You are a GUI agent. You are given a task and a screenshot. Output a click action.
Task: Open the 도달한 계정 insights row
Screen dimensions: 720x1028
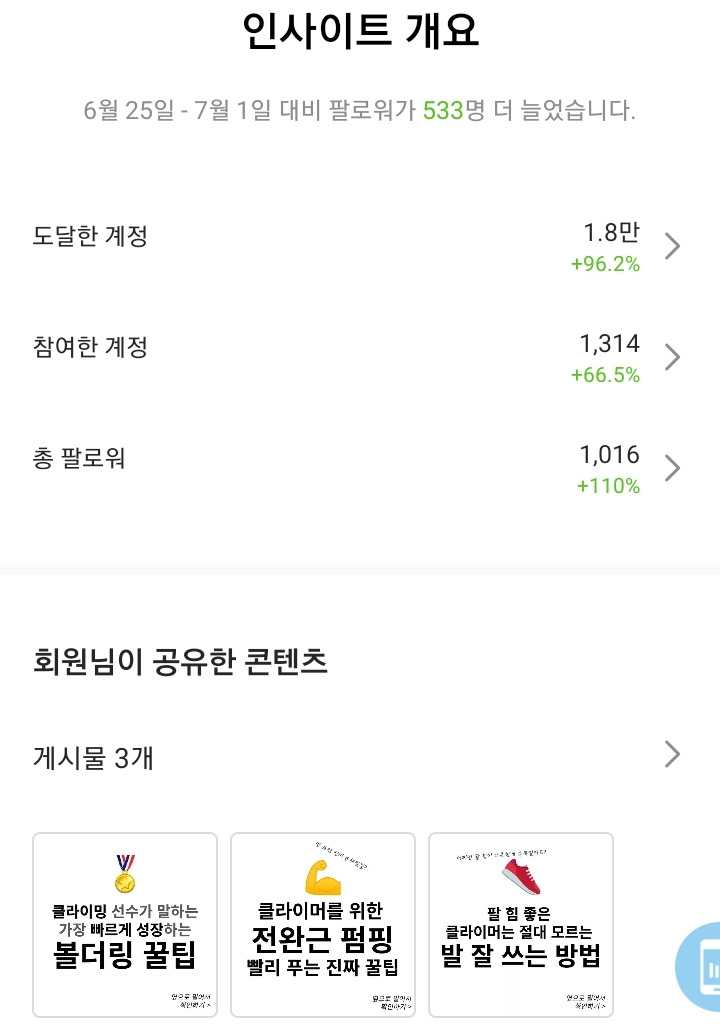[359, 247]
